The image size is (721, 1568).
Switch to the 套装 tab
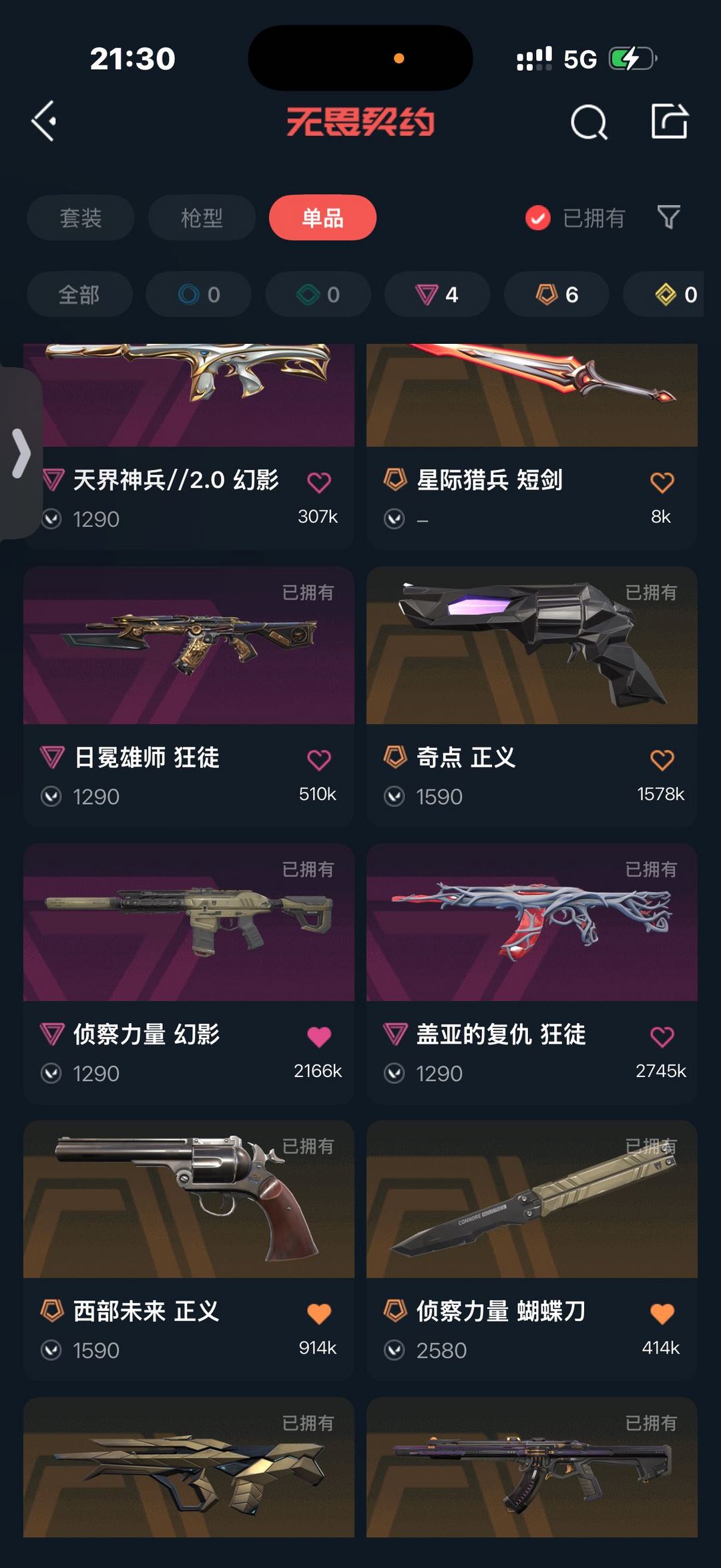pos(80,218)
